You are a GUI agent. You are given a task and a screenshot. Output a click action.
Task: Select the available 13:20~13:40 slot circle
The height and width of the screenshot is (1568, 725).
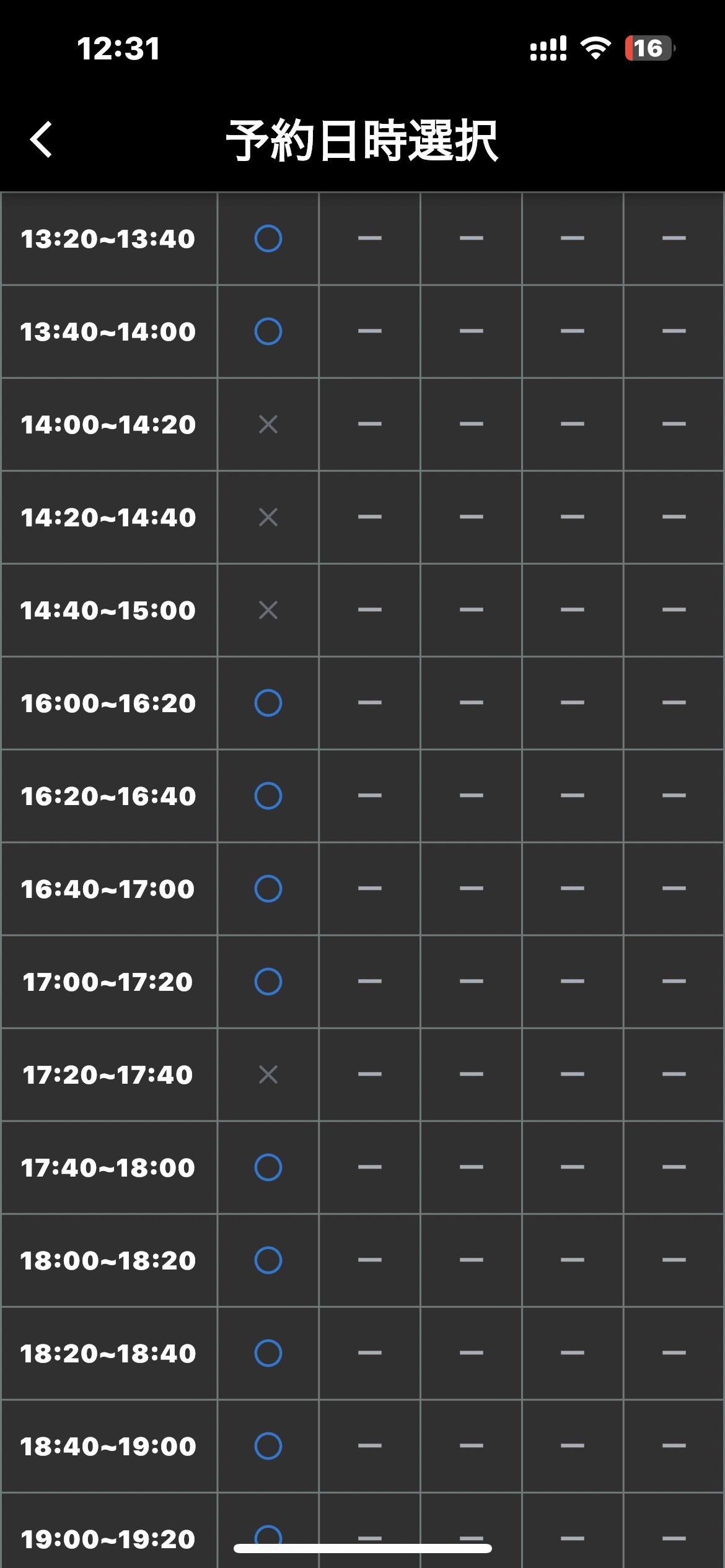click(268, 238)
